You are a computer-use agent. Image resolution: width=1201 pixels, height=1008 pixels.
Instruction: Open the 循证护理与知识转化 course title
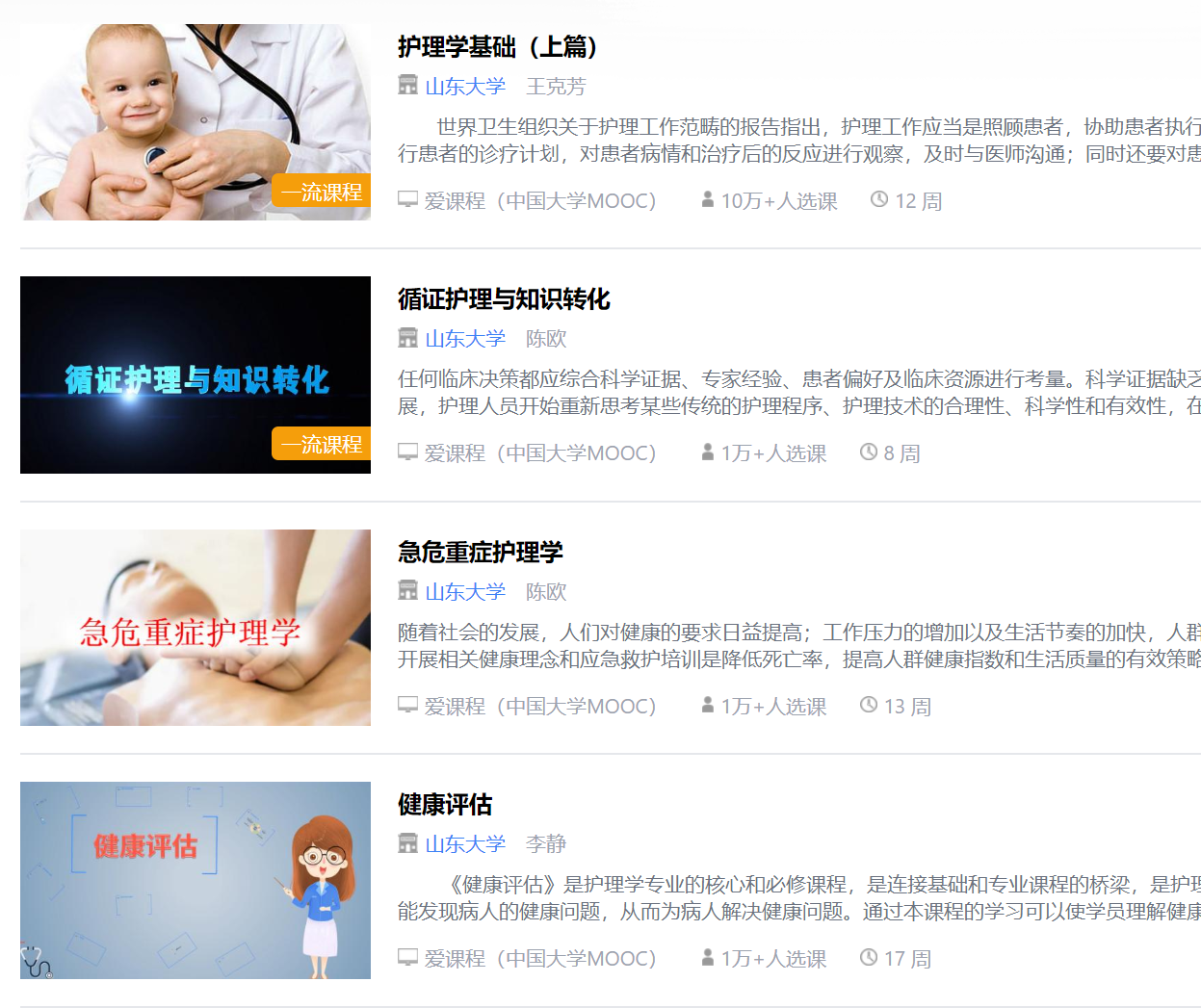pyautogui.click(x=504, y=299)
